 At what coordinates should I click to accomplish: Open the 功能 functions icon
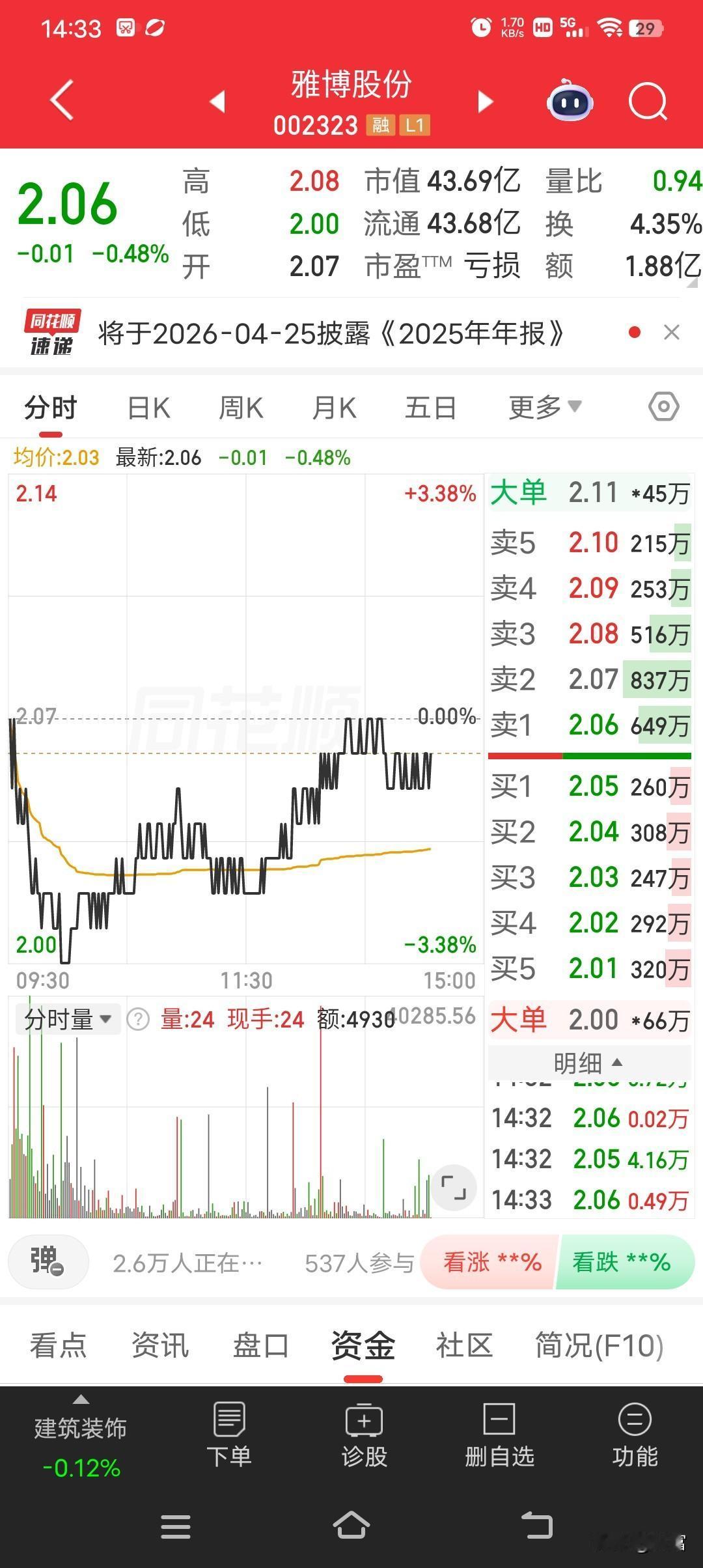[x=633, y=1429]
